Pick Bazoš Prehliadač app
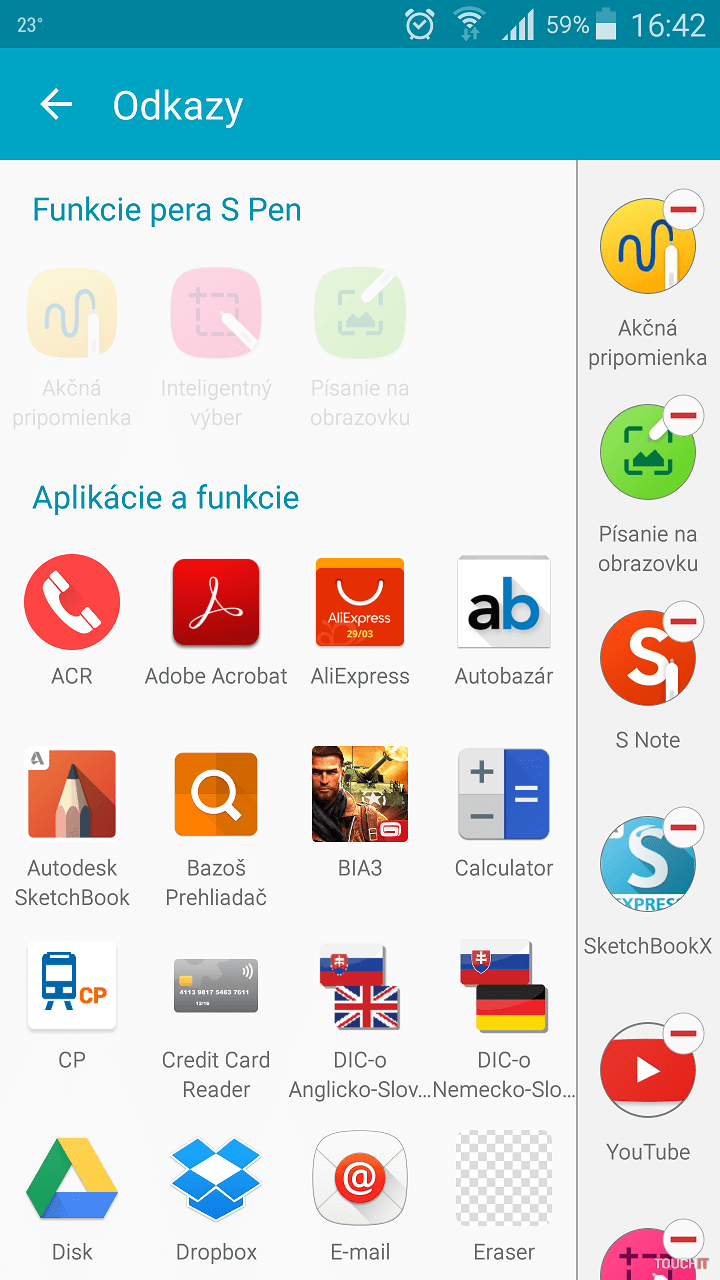The image size is (720, 1280). point(216,795)
